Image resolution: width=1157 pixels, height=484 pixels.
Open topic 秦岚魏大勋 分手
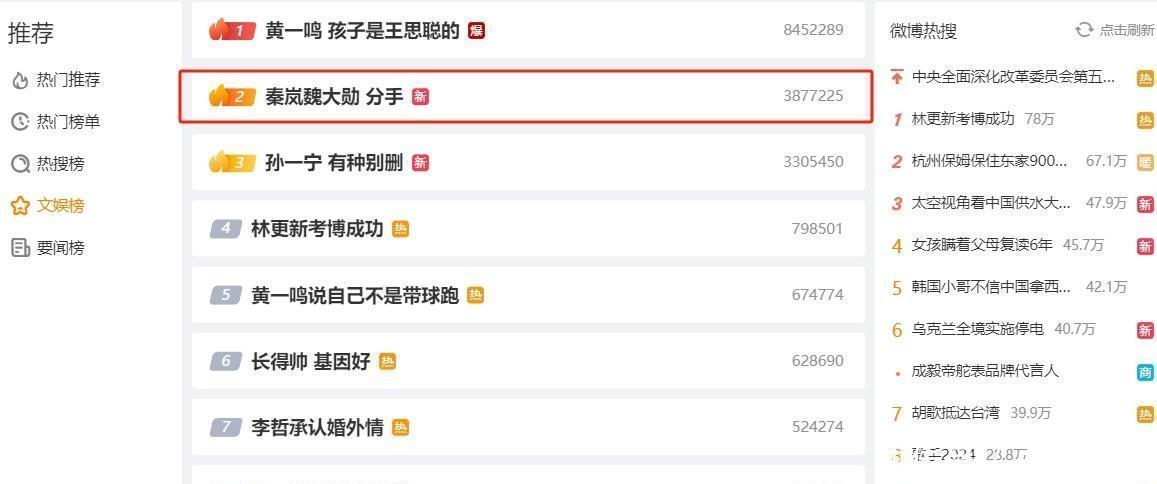[x=334, y=97]
